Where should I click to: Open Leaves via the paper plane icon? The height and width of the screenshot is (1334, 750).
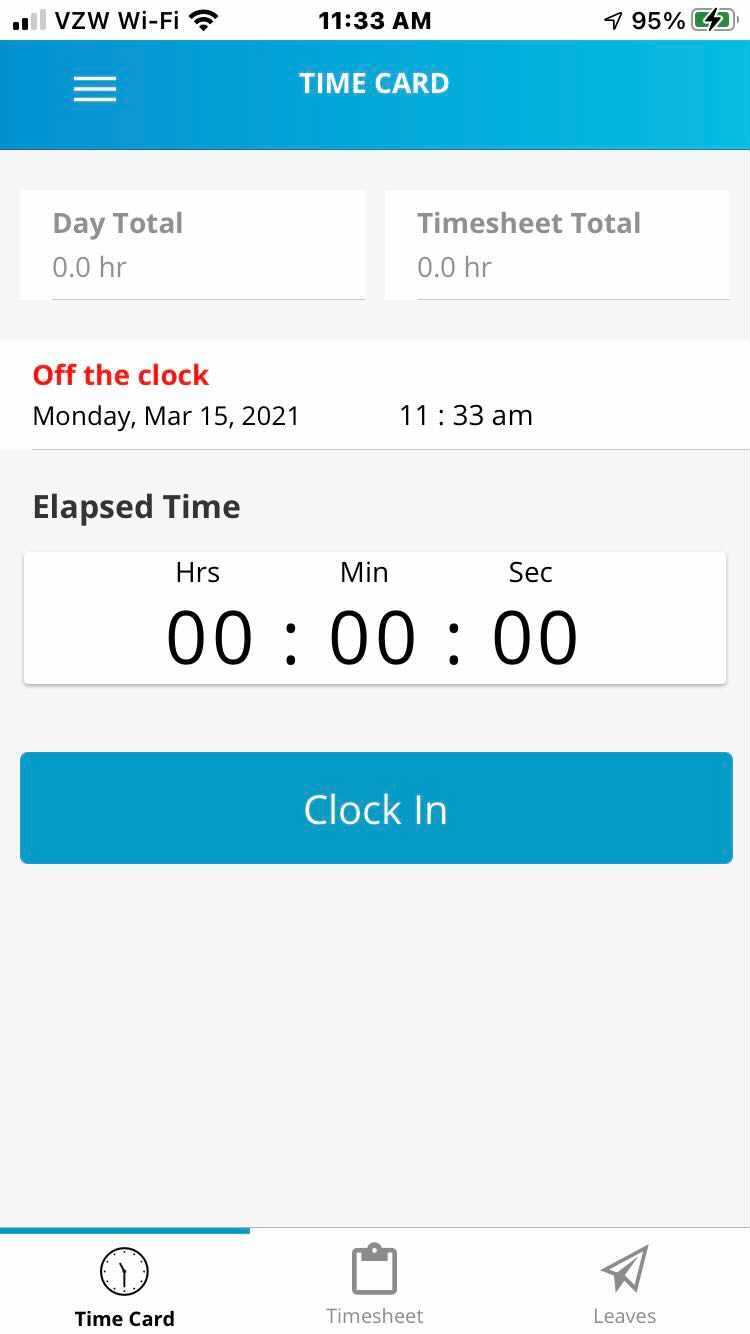coord(624,1268)
